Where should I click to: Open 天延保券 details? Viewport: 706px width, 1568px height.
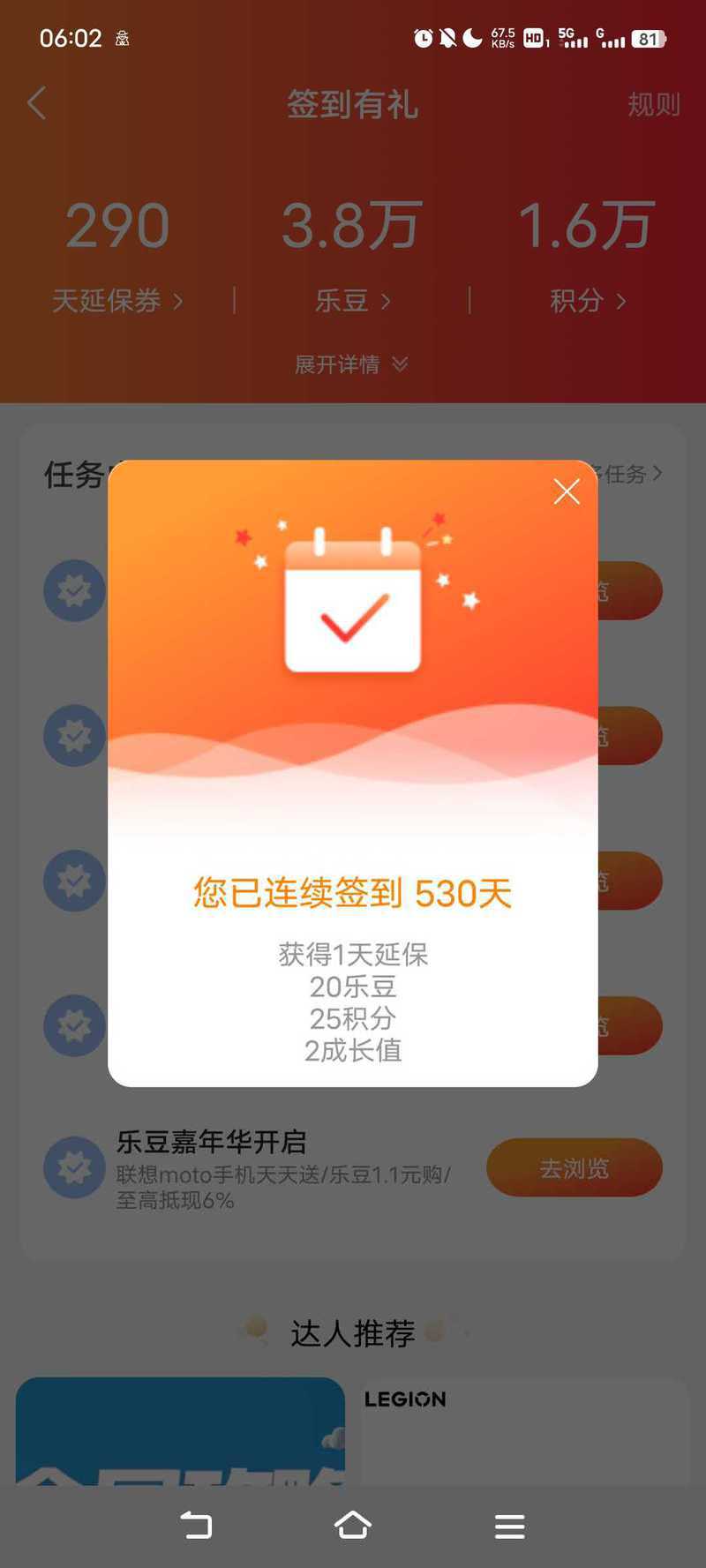pyautogui.click(x=117, y=301)
